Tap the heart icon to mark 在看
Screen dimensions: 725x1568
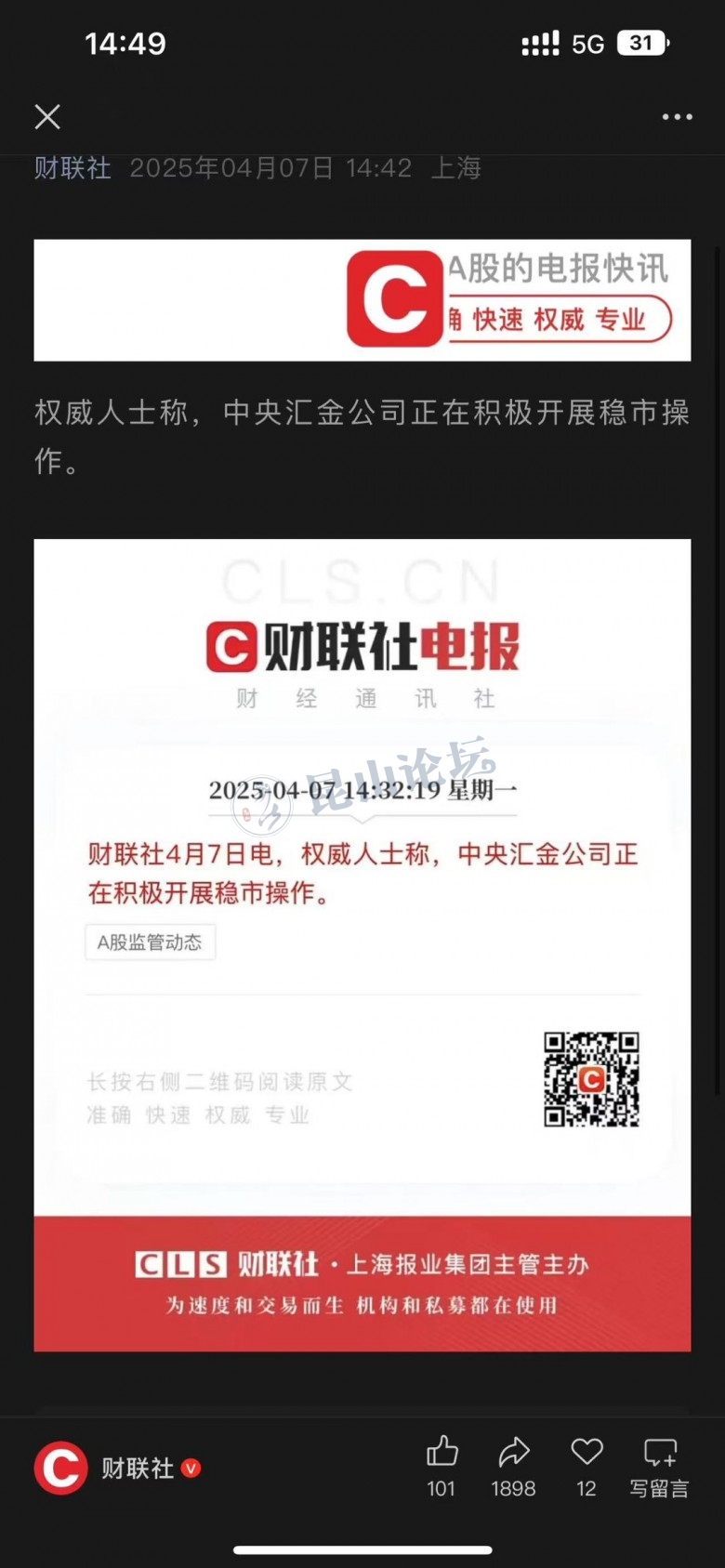point(587,1453)
